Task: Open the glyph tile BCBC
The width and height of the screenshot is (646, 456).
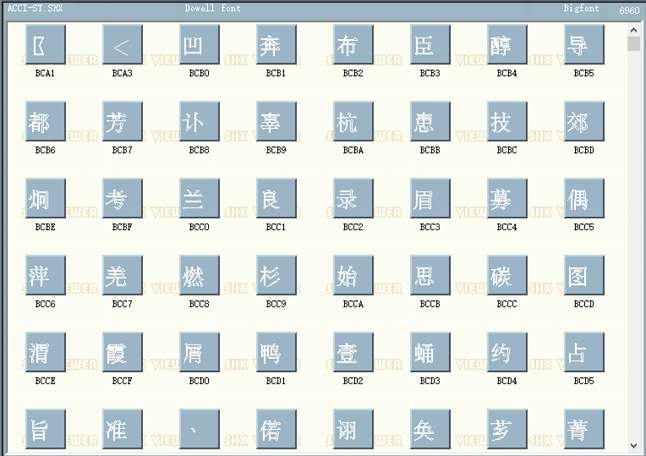Action: click(507, 122)
